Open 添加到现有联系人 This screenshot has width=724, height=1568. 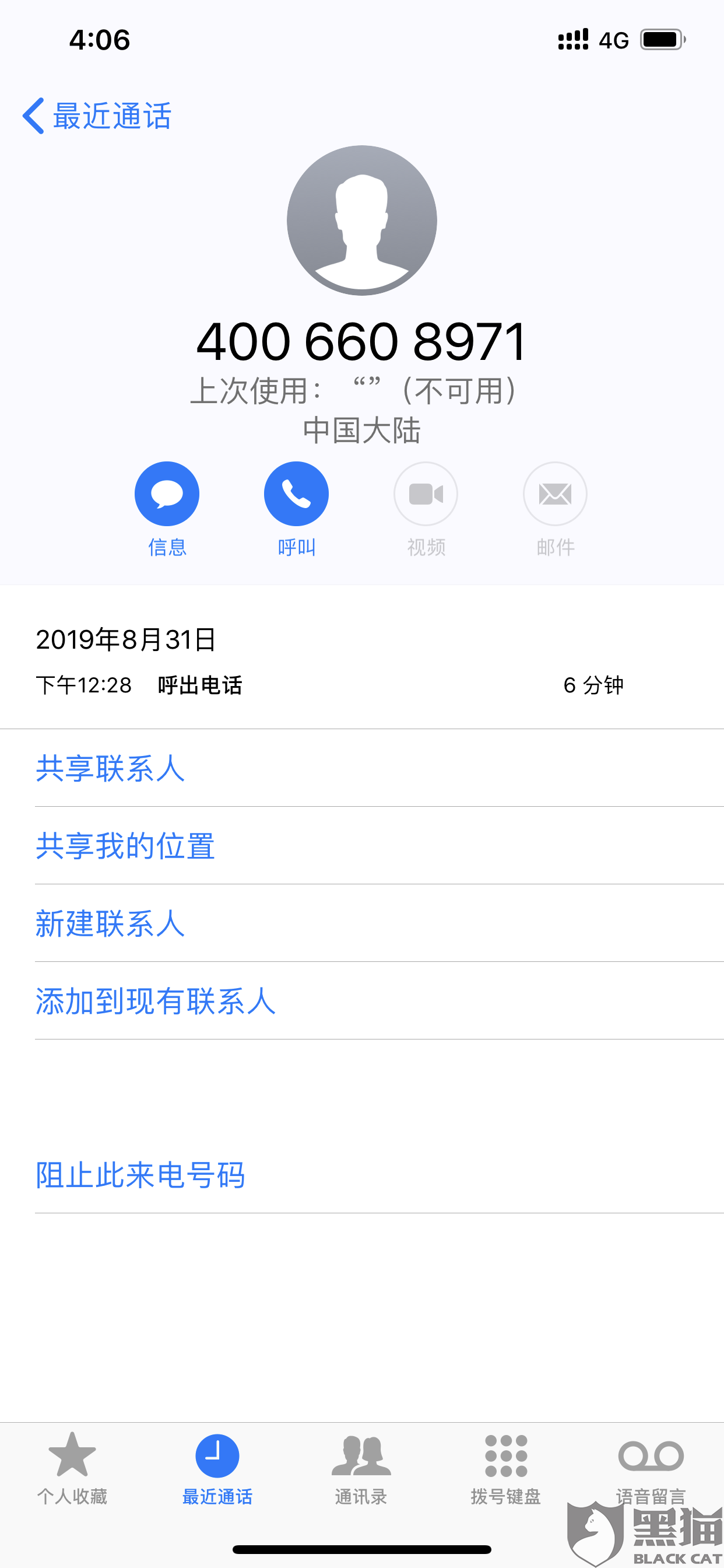click(x=156, y=1002)
